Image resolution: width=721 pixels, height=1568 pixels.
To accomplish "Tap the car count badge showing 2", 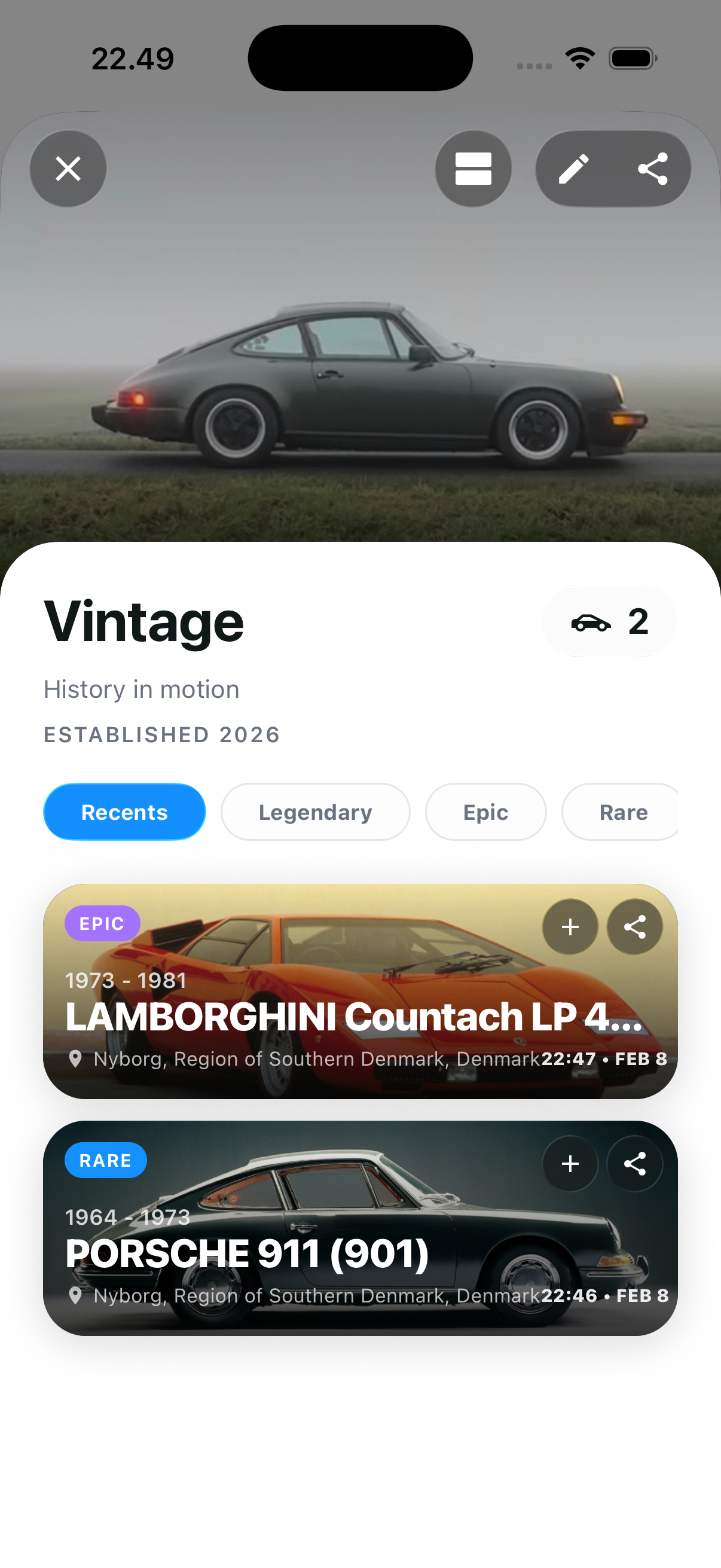I will tap(609, 621).
